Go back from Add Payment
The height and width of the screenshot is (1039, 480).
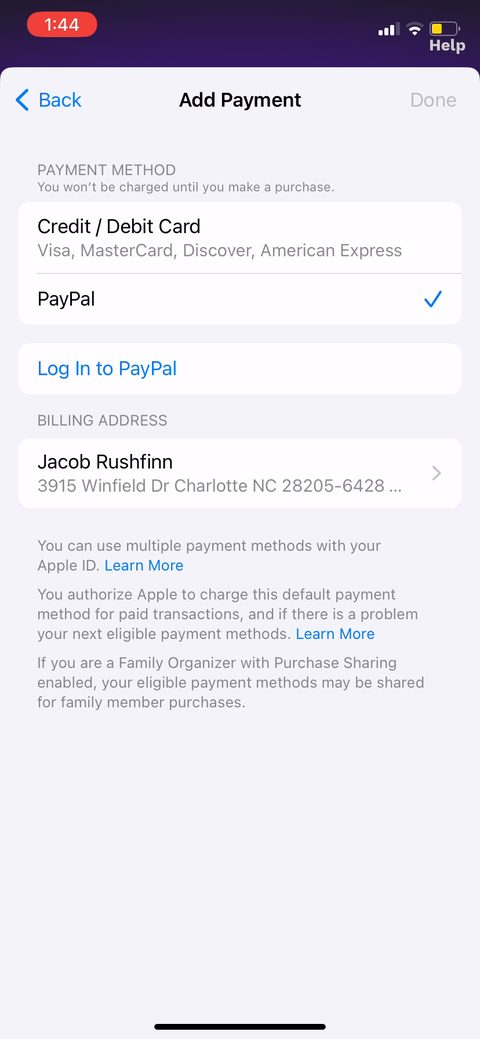48,100
